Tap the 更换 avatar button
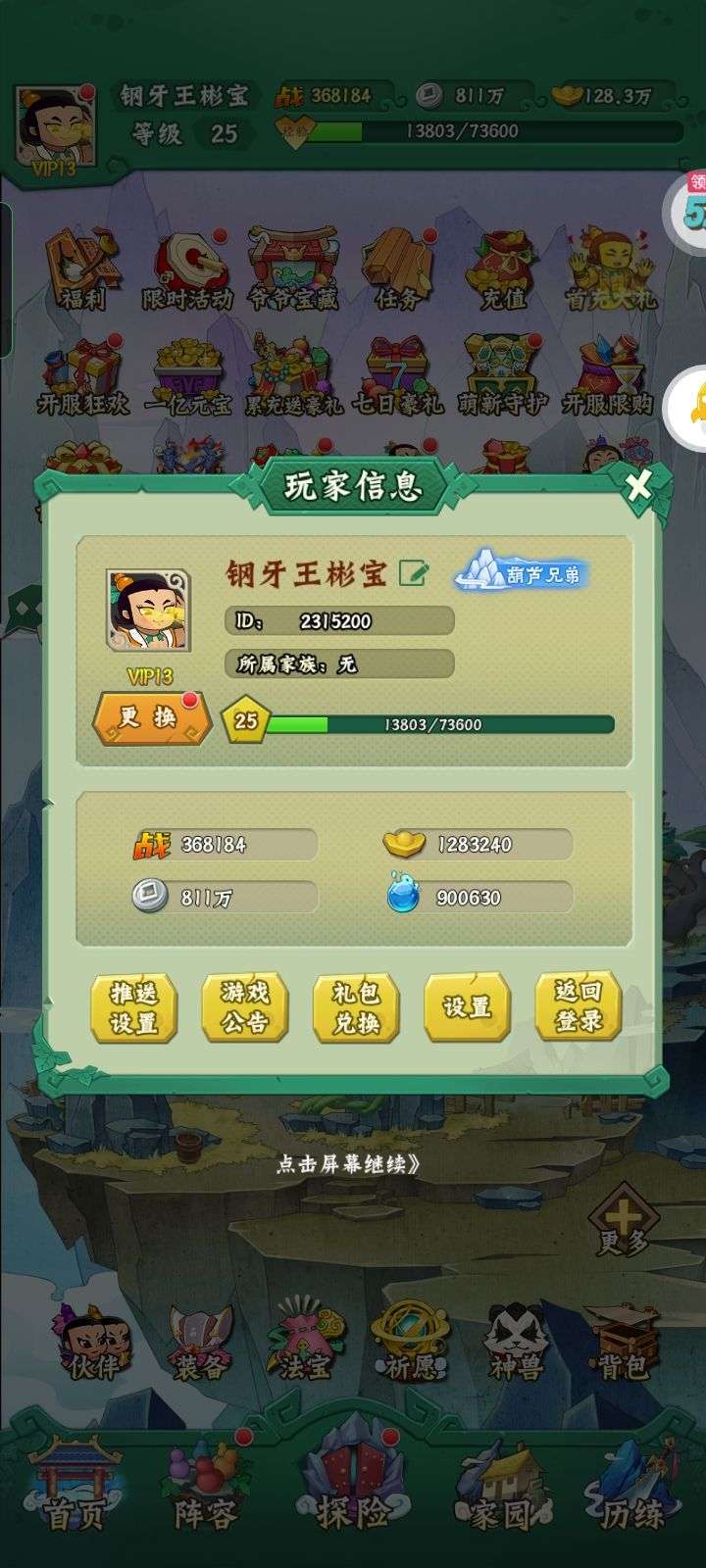This screenshot has width=706, height=1568. 151,718
